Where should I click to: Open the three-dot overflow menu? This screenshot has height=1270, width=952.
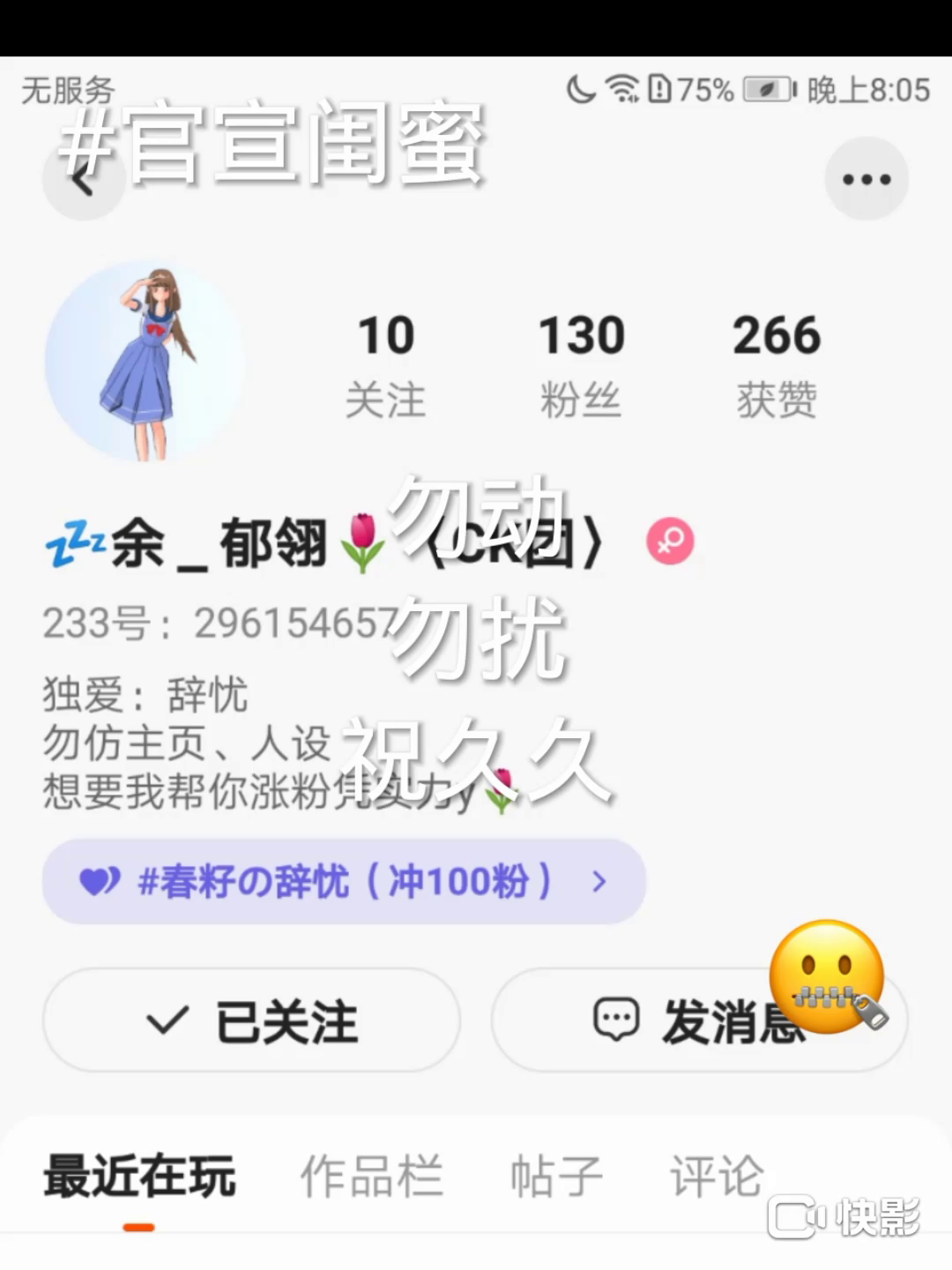[x=866, y=179]
